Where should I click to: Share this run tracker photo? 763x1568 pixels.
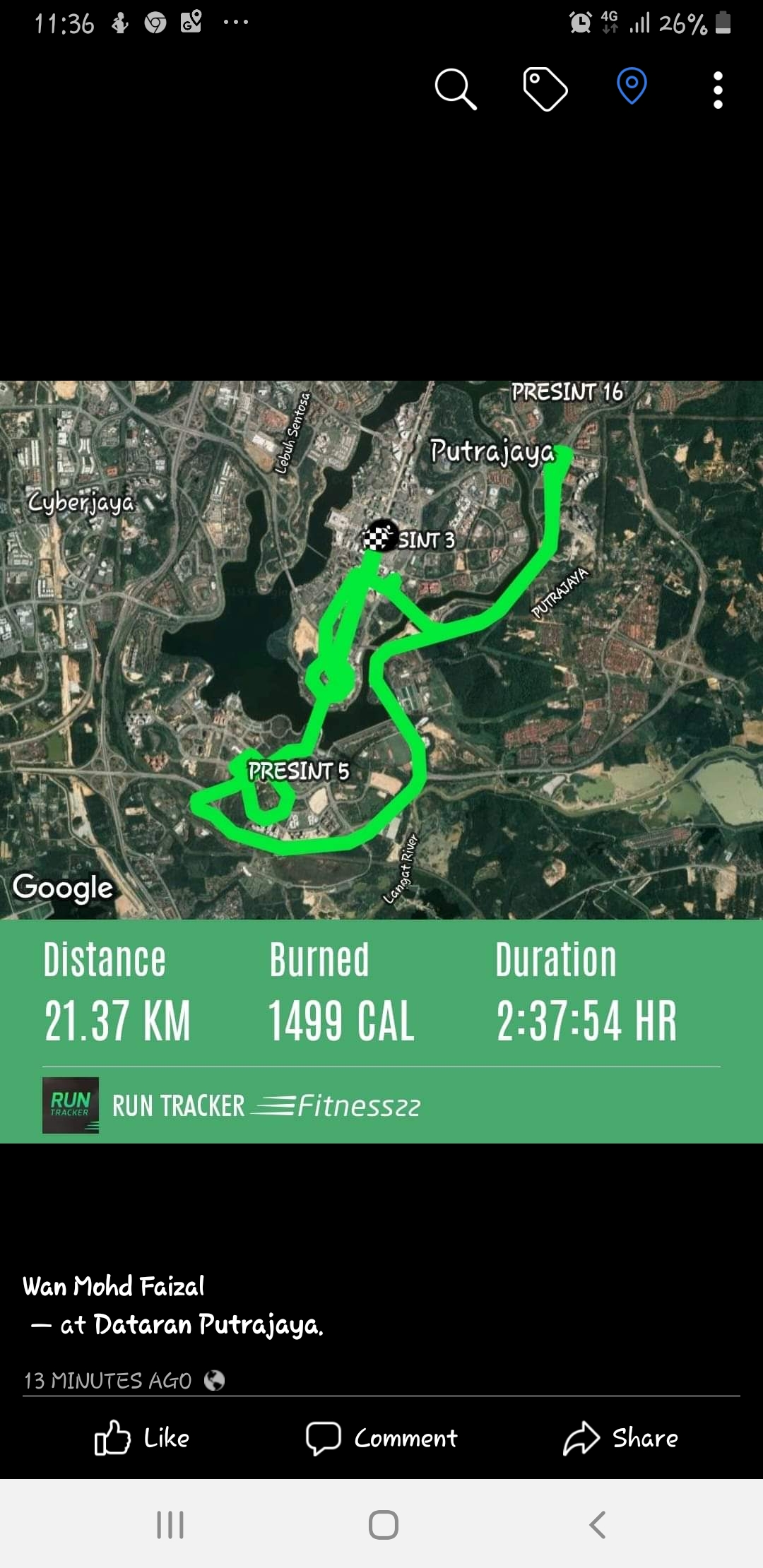click(x=620, y=1438)
